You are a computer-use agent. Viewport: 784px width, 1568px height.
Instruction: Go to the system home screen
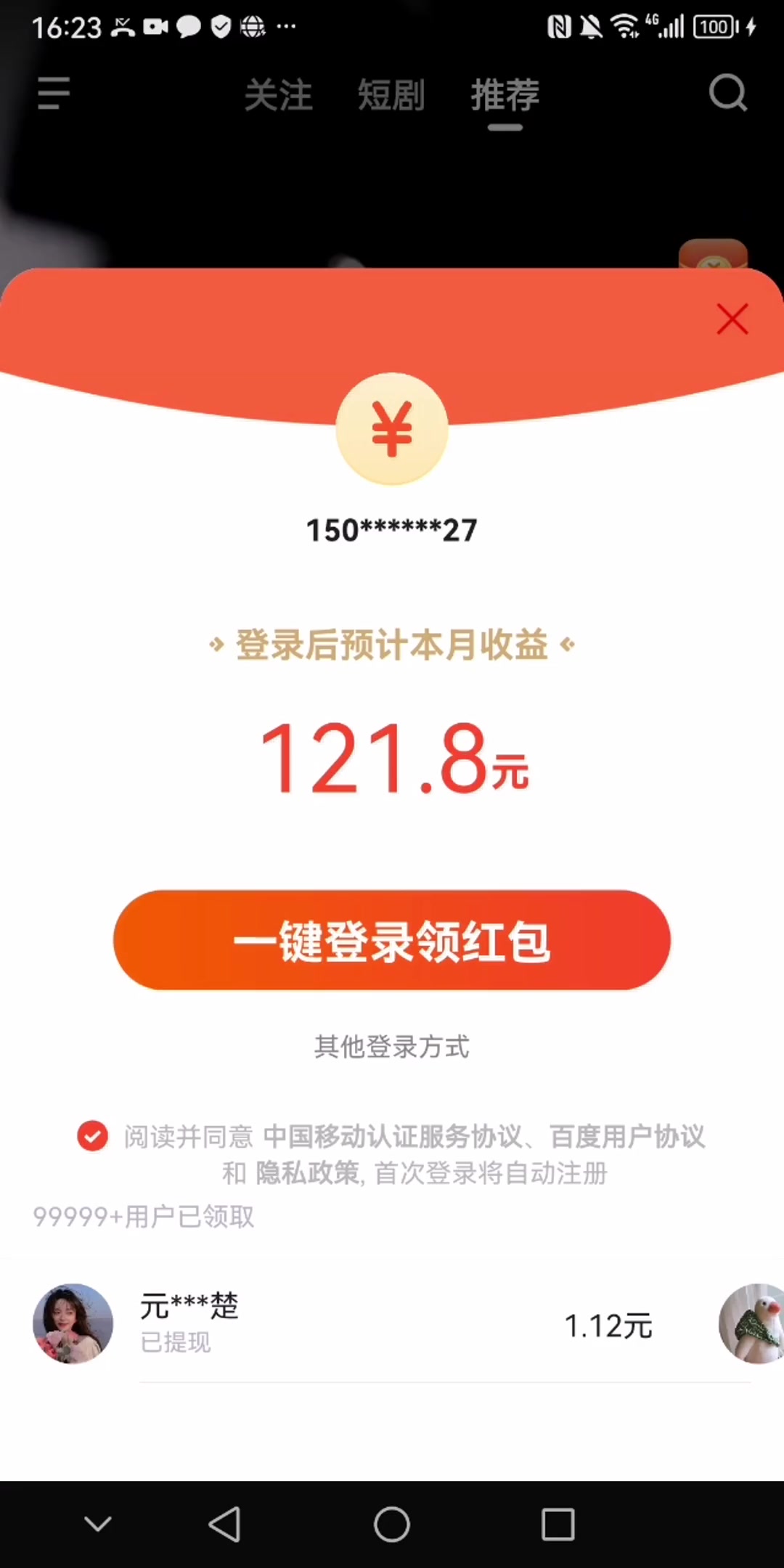point(392,1524)
